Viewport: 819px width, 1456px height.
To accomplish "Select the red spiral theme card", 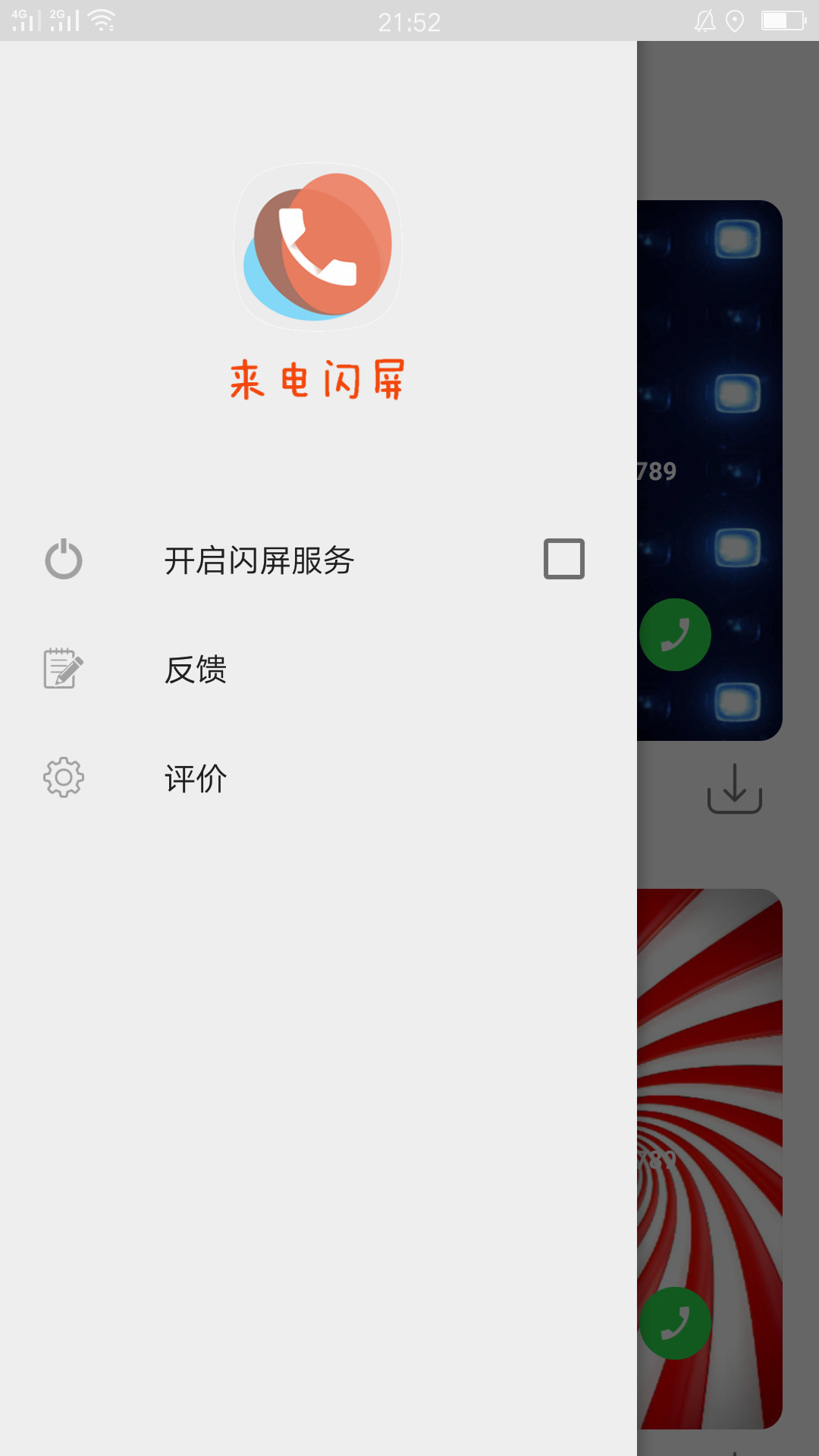I will (710, 1159).
